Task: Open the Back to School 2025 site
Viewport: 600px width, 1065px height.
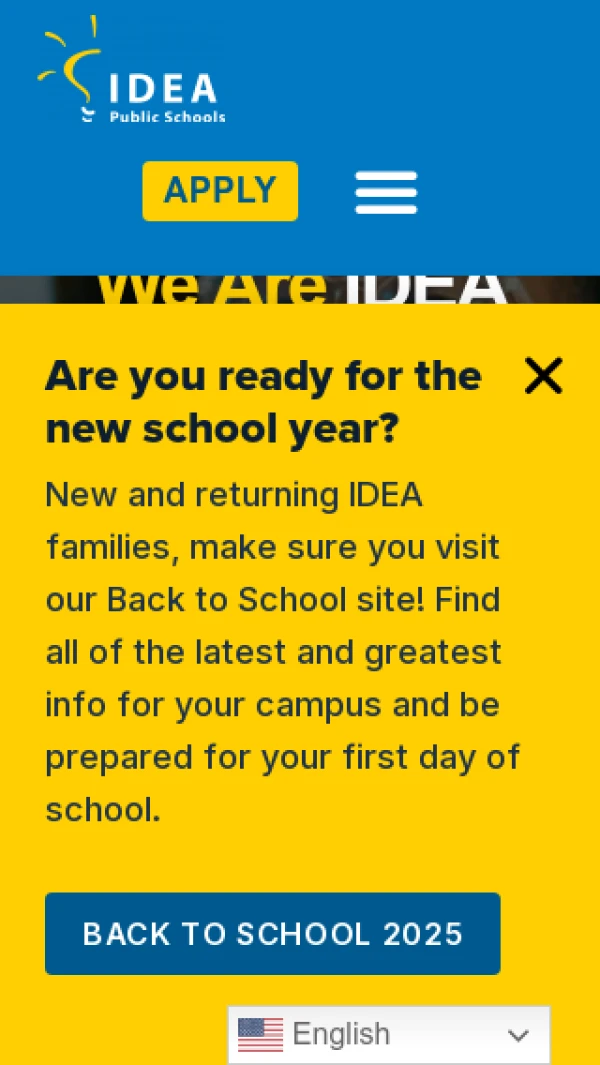Action: tap(272, 933)
